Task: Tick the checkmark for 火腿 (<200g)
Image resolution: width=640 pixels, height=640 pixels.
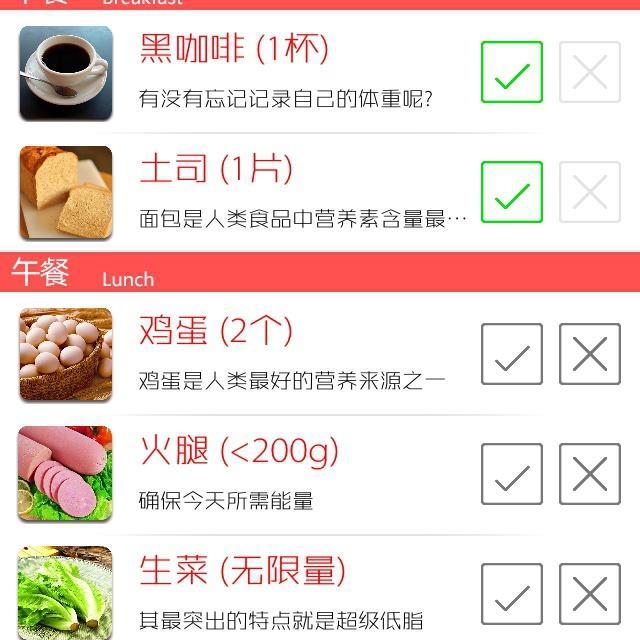Action: pos(511,474)
